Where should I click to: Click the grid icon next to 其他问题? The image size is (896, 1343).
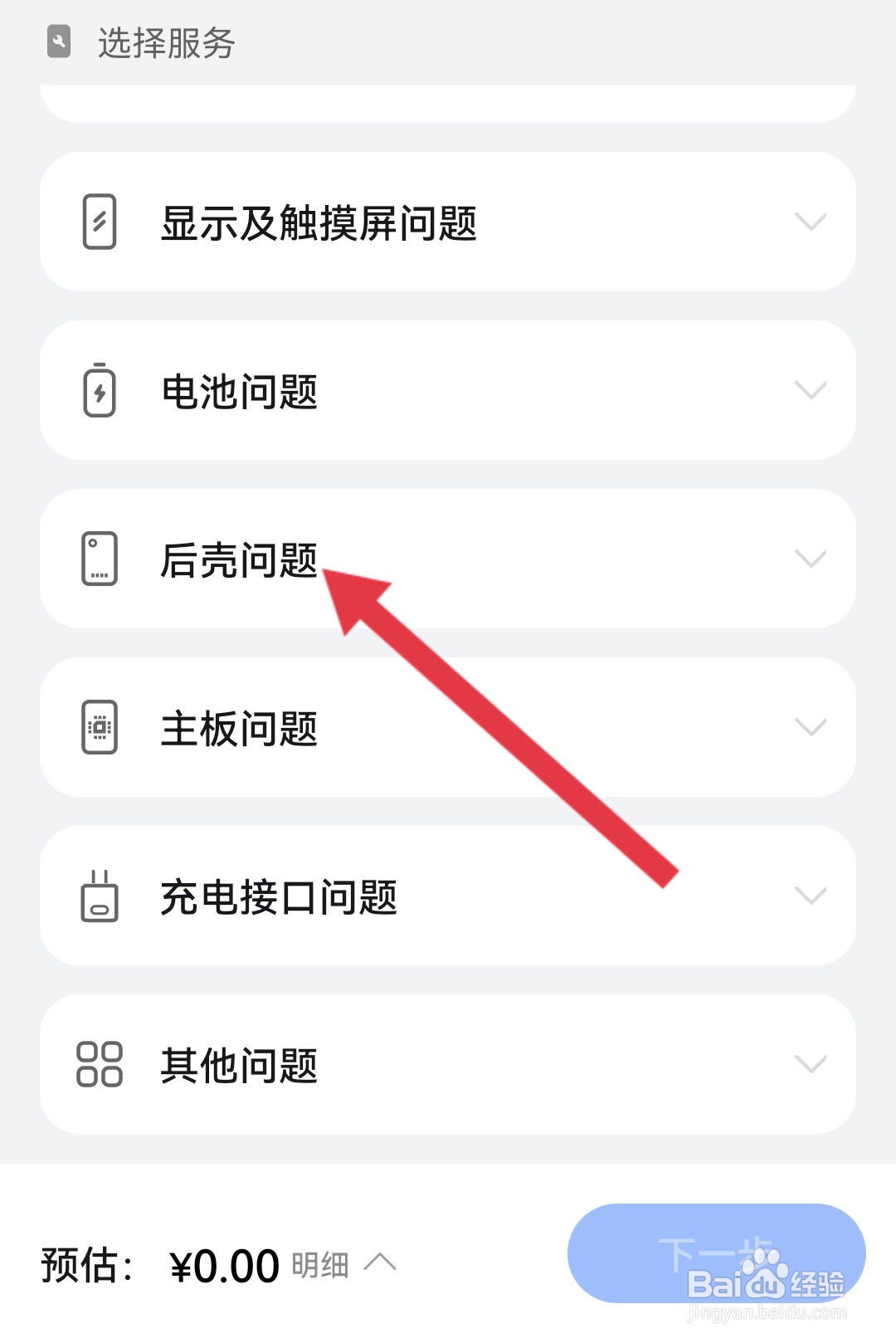(100, 1065)
